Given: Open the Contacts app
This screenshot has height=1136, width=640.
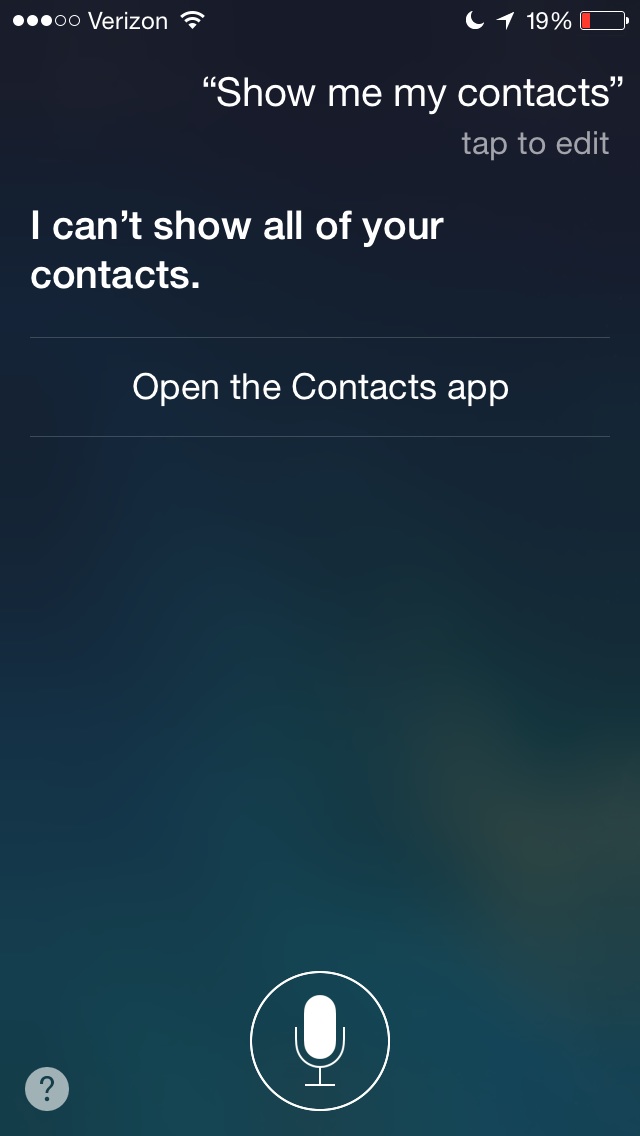Looking at the screenshot, I should tap(320, 387).
